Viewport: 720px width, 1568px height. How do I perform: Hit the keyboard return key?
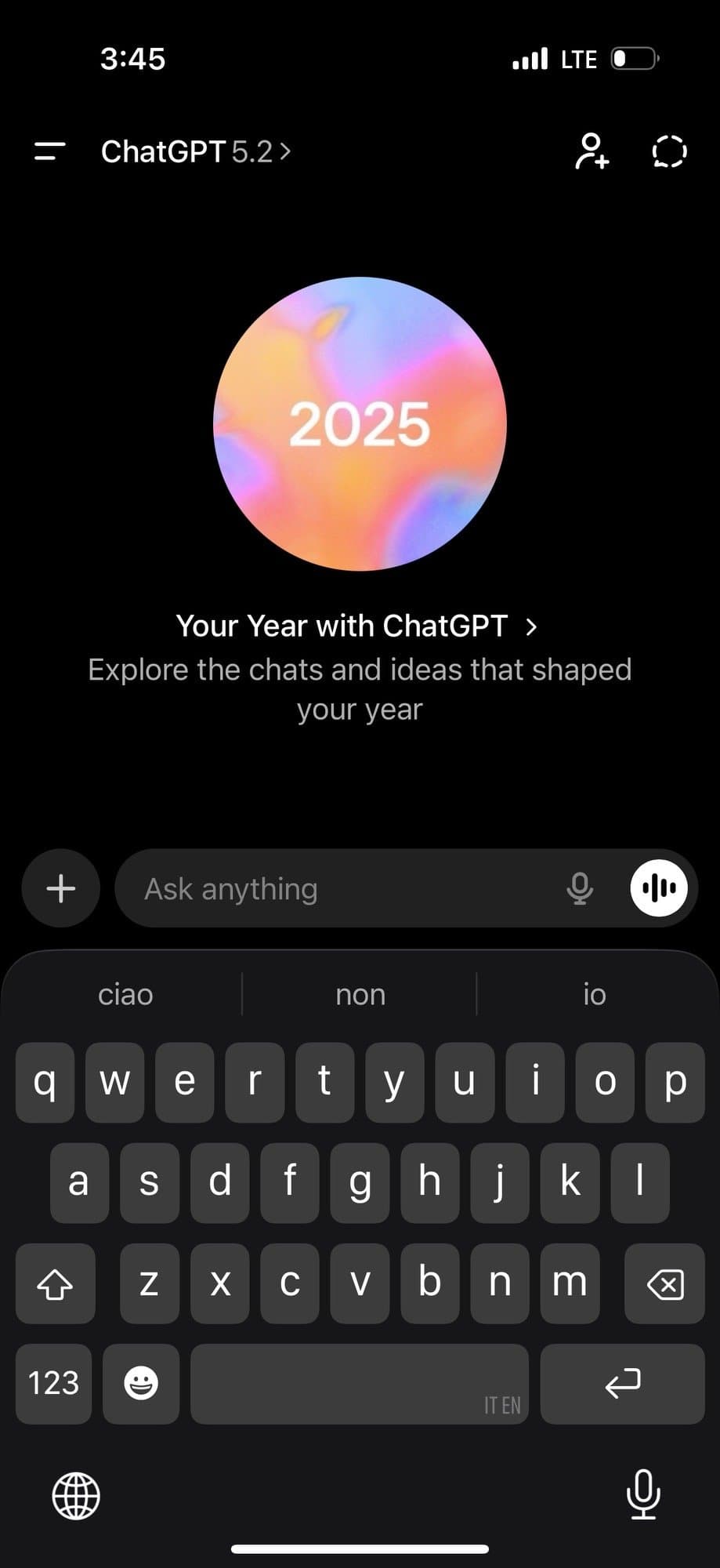point(623,1383)
